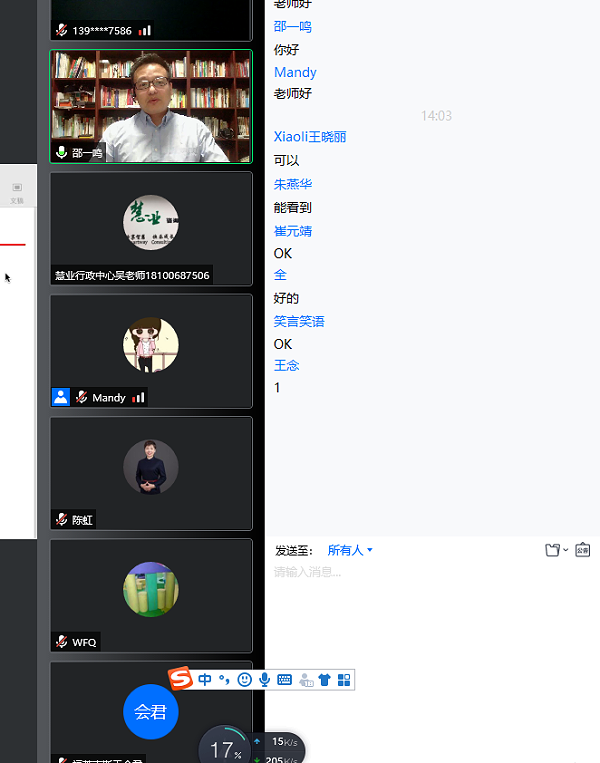The width and height of the screenshot is (600, 763).
Task: Tap sender name 王念 in chat
Action: pyautogui.click(x=287, y=365)
